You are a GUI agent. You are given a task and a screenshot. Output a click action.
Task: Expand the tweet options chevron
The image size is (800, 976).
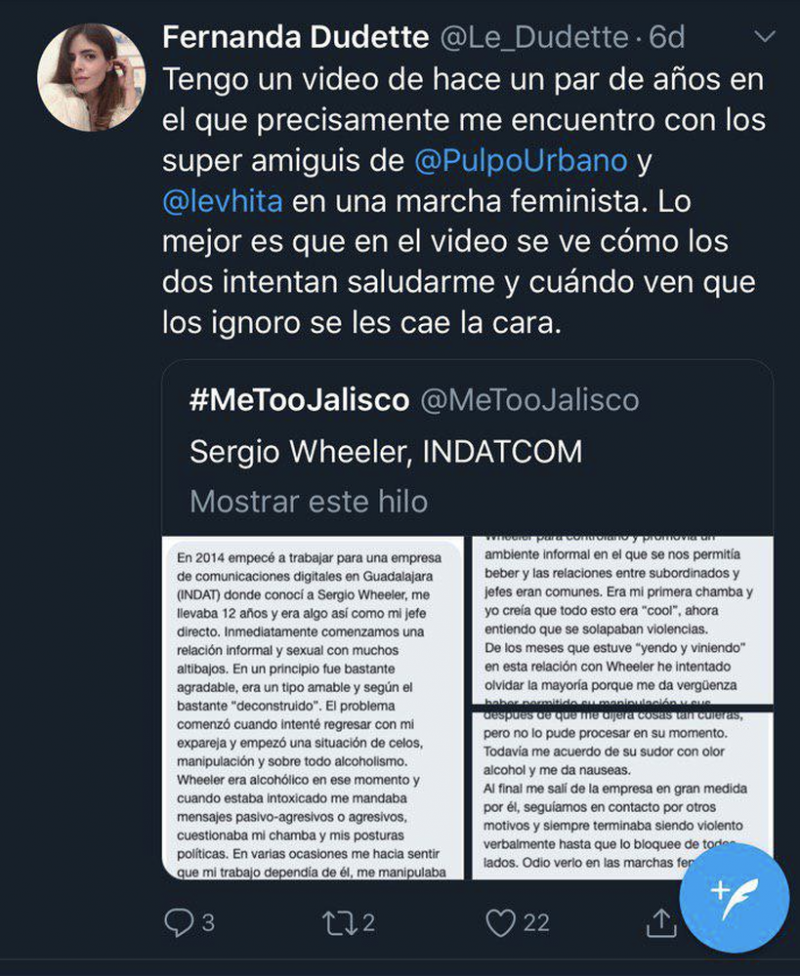(x=763, y=38)
